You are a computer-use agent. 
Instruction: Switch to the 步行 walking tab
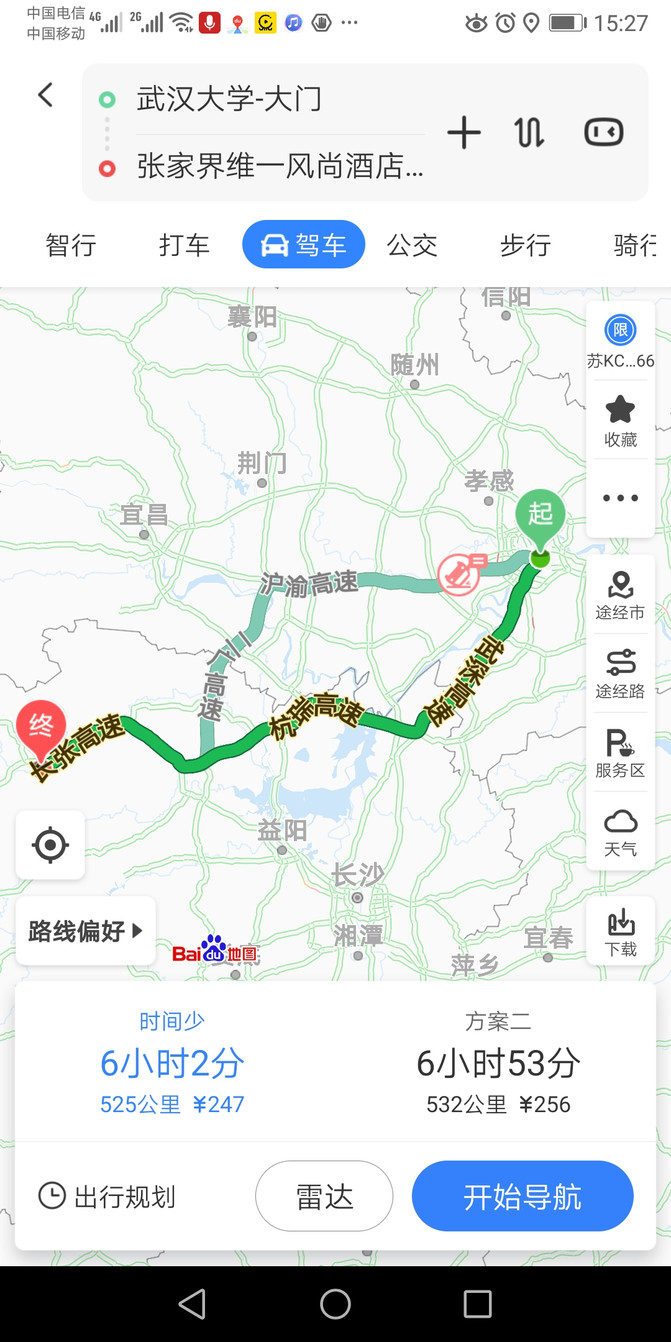coord(525,245)
